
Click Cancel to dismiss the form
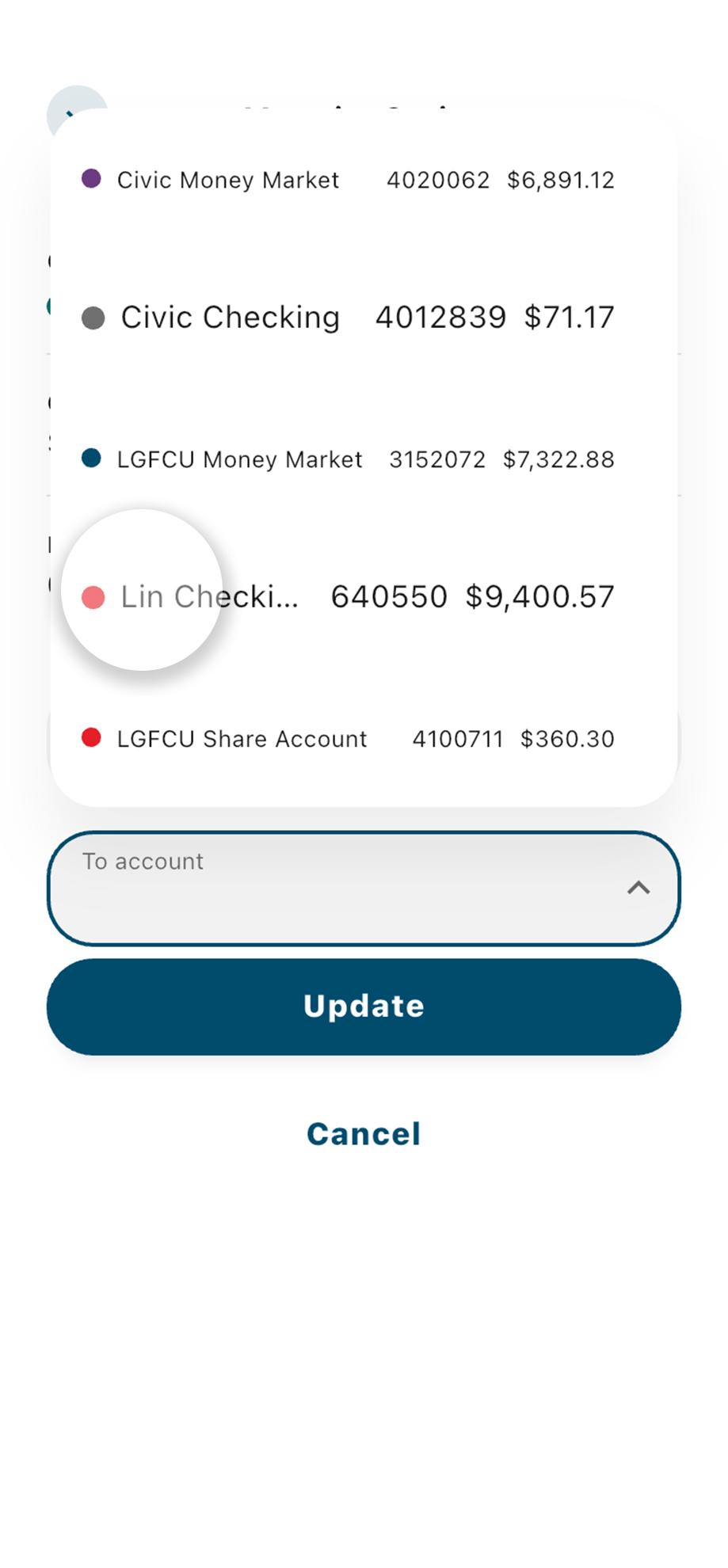point(364,1134)
